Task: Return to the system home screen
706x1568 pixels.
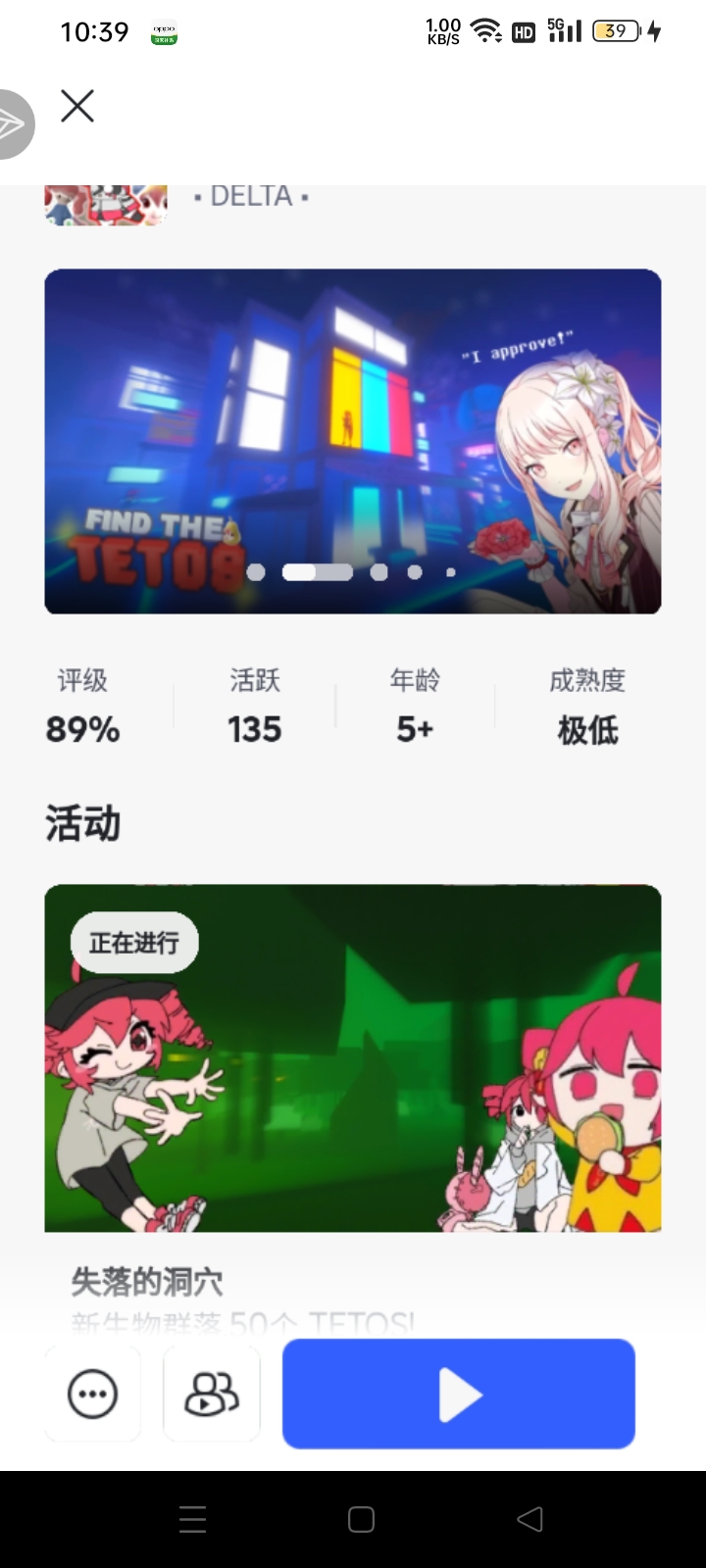Action: click(x=361, y=1519)
